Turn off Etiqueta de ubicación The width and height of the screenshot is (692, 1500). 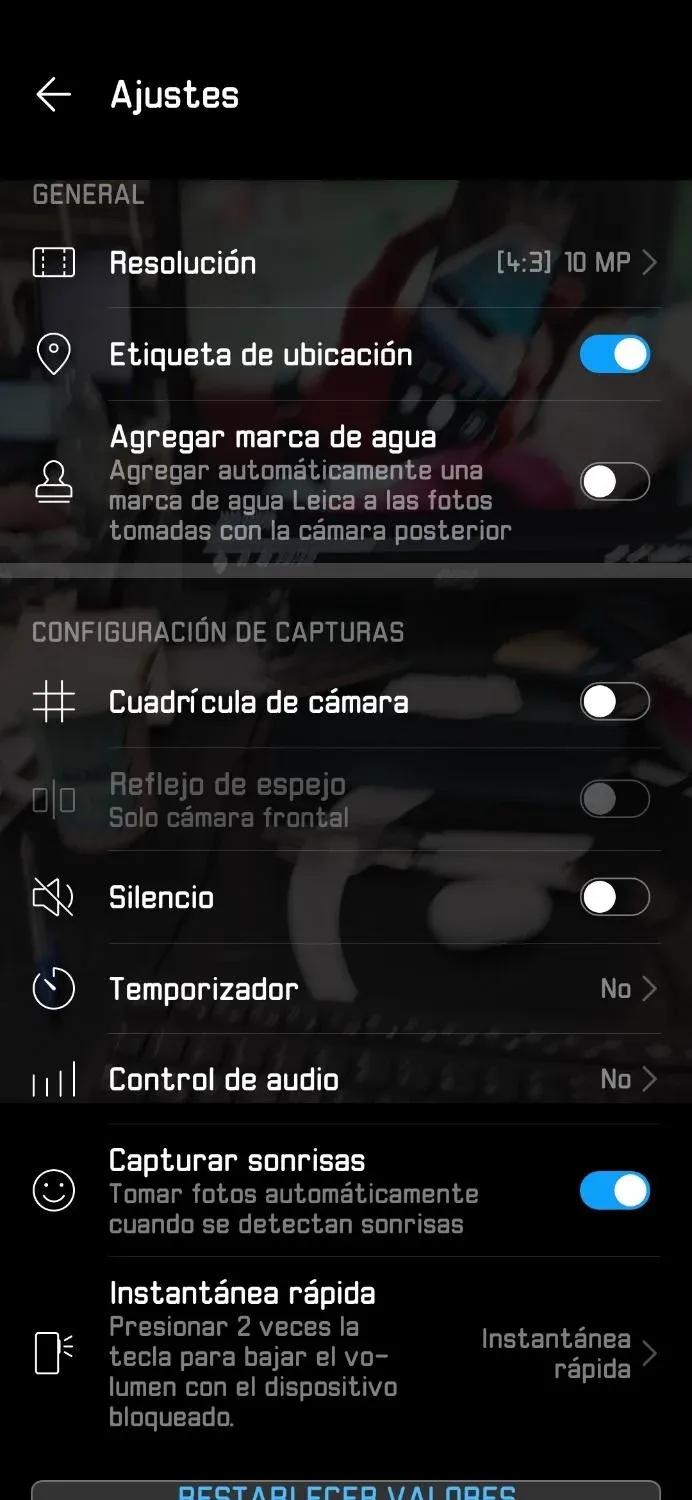pos(614,354)
